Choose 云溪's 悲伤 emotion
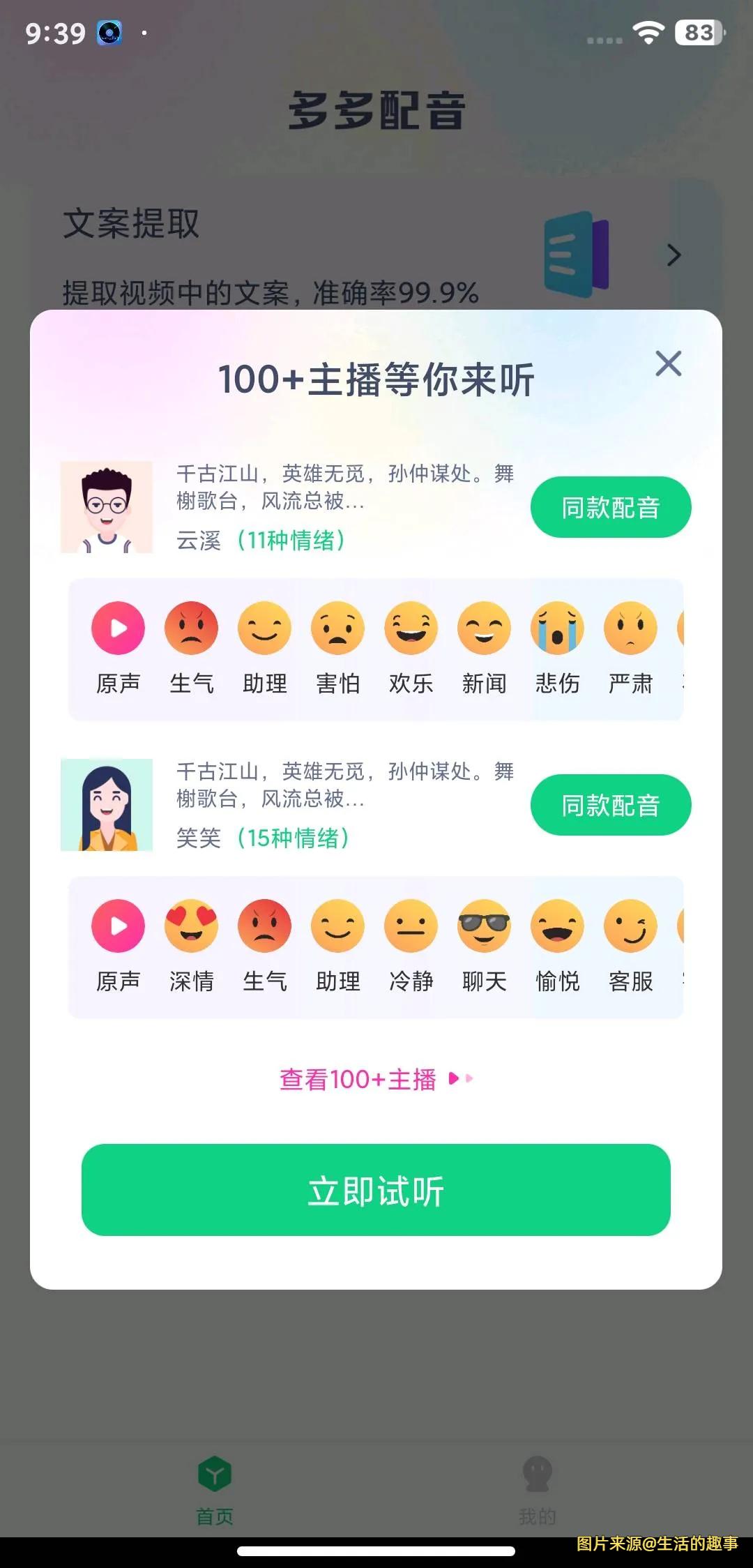 [558, 628]
